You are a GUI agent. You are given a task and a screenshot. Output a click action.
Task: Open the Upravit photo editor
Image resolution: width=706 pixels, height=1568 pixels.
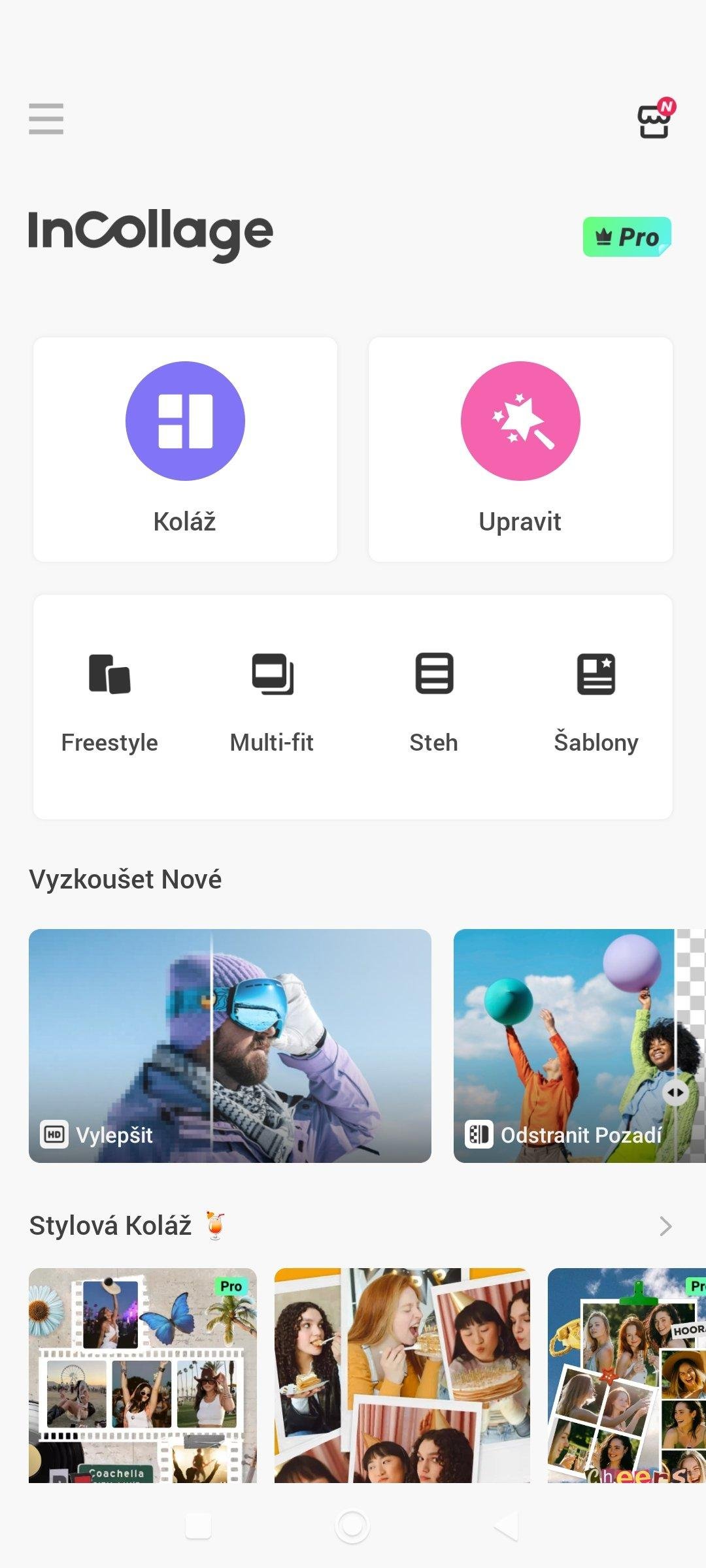tap(520, 449)
